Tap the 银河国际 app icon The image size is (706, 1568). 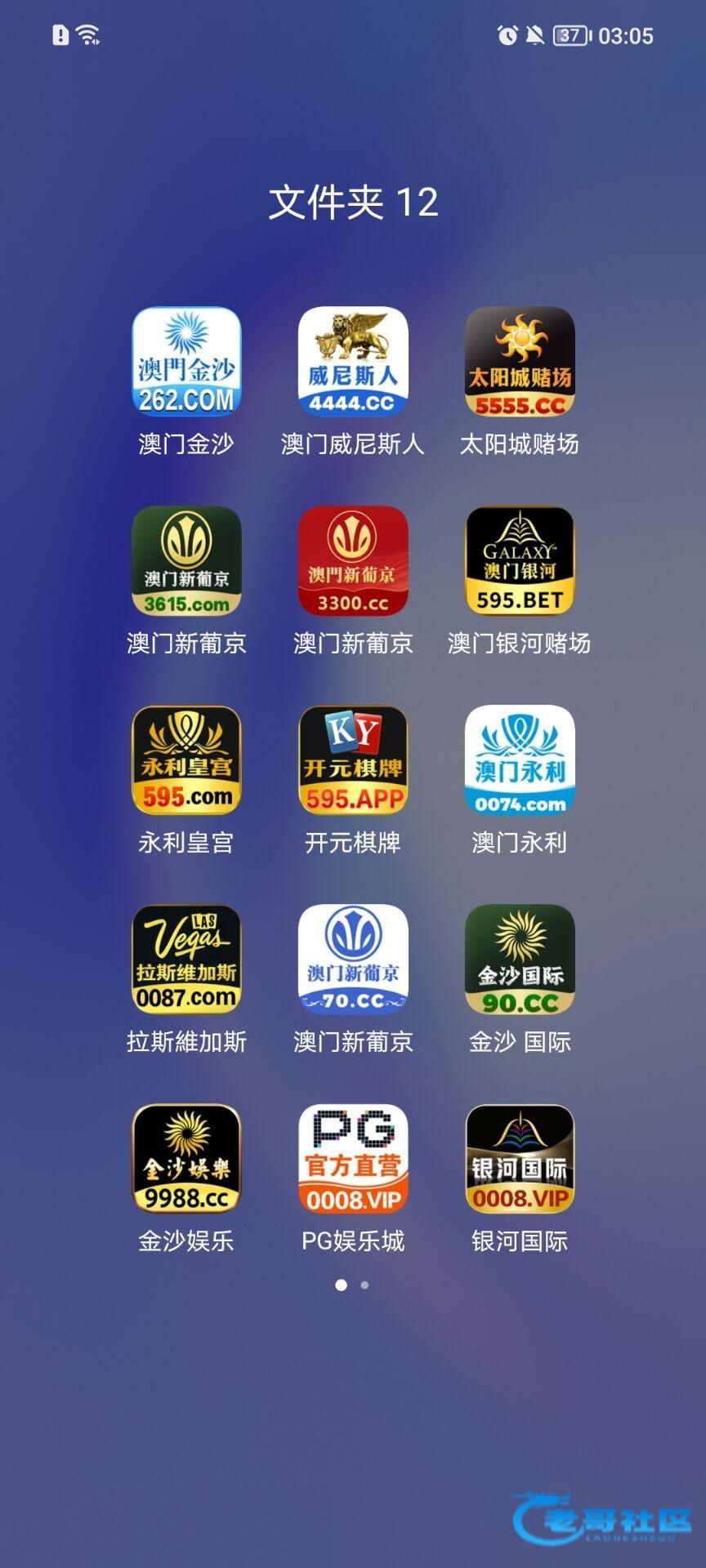(520, 1158)
